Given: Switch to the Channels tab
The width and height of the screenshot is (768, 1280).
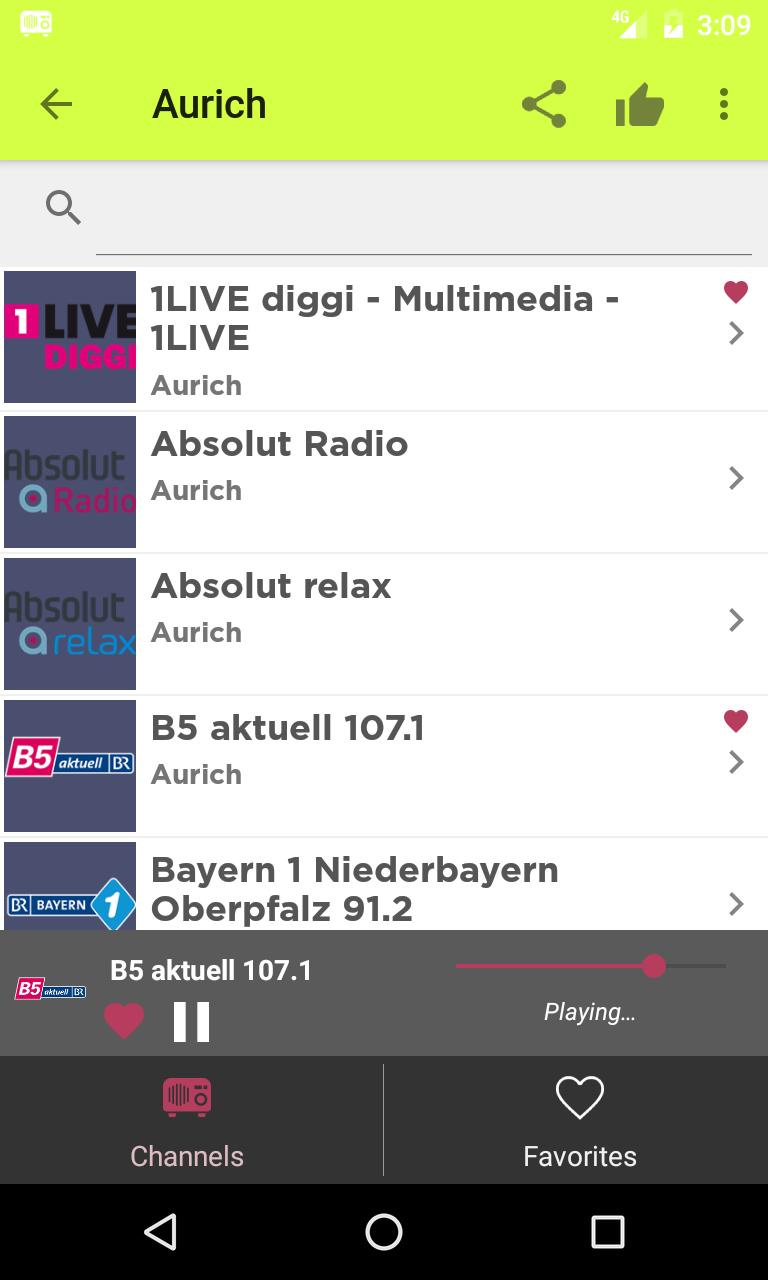Looking at the screenshot, I should click(187, 1120).
